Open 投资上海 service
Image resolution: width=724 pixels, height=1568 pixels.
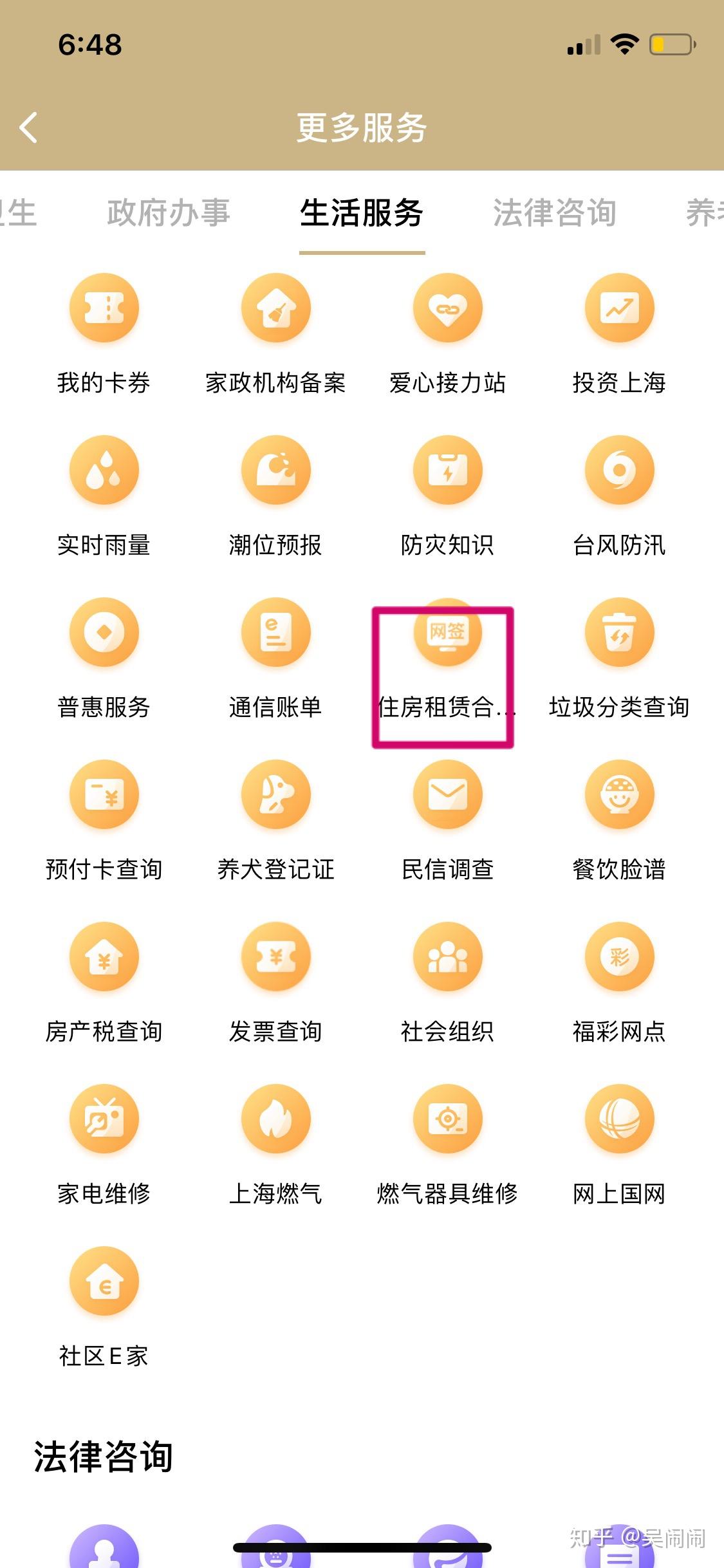tap(619, 309)
